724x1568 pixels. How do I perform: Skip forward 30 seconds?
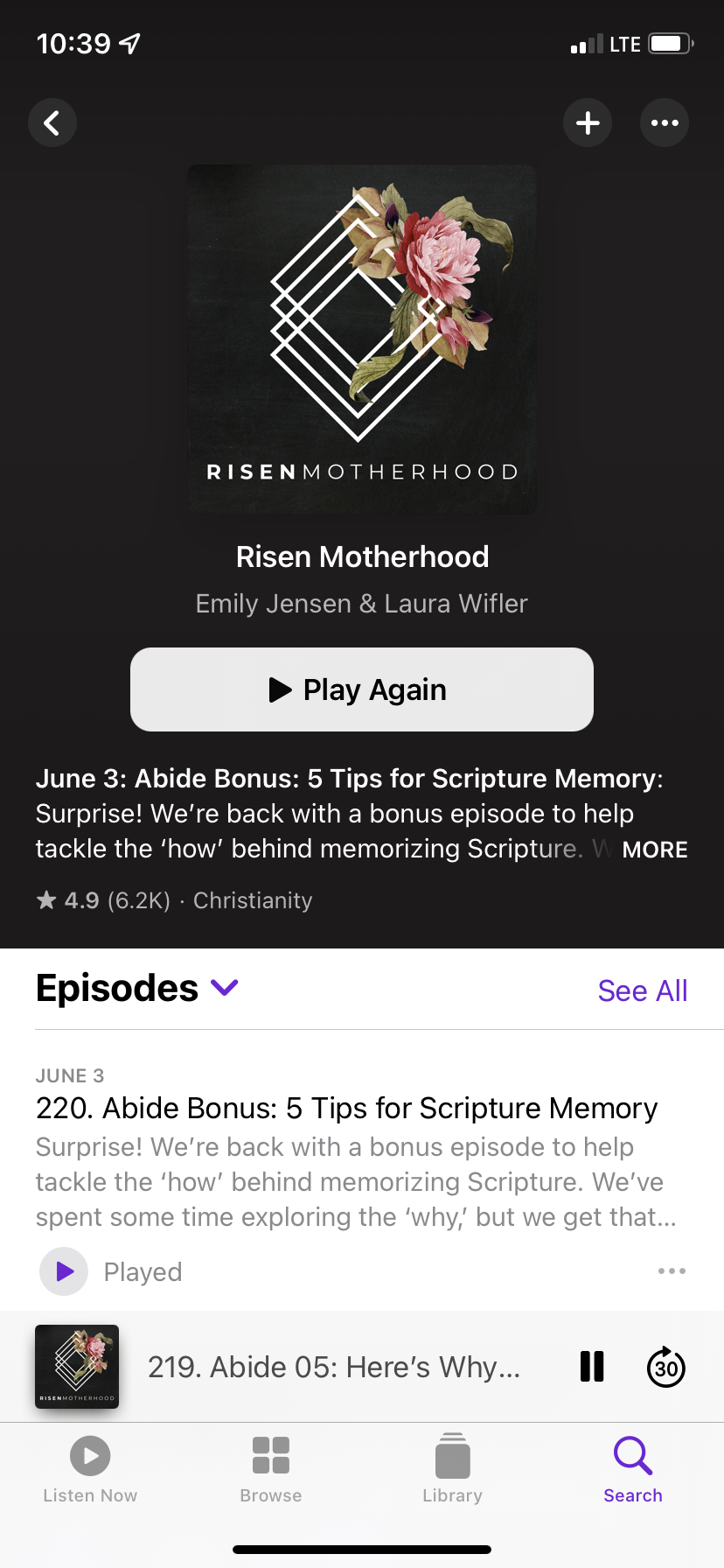click(666, 1367)
